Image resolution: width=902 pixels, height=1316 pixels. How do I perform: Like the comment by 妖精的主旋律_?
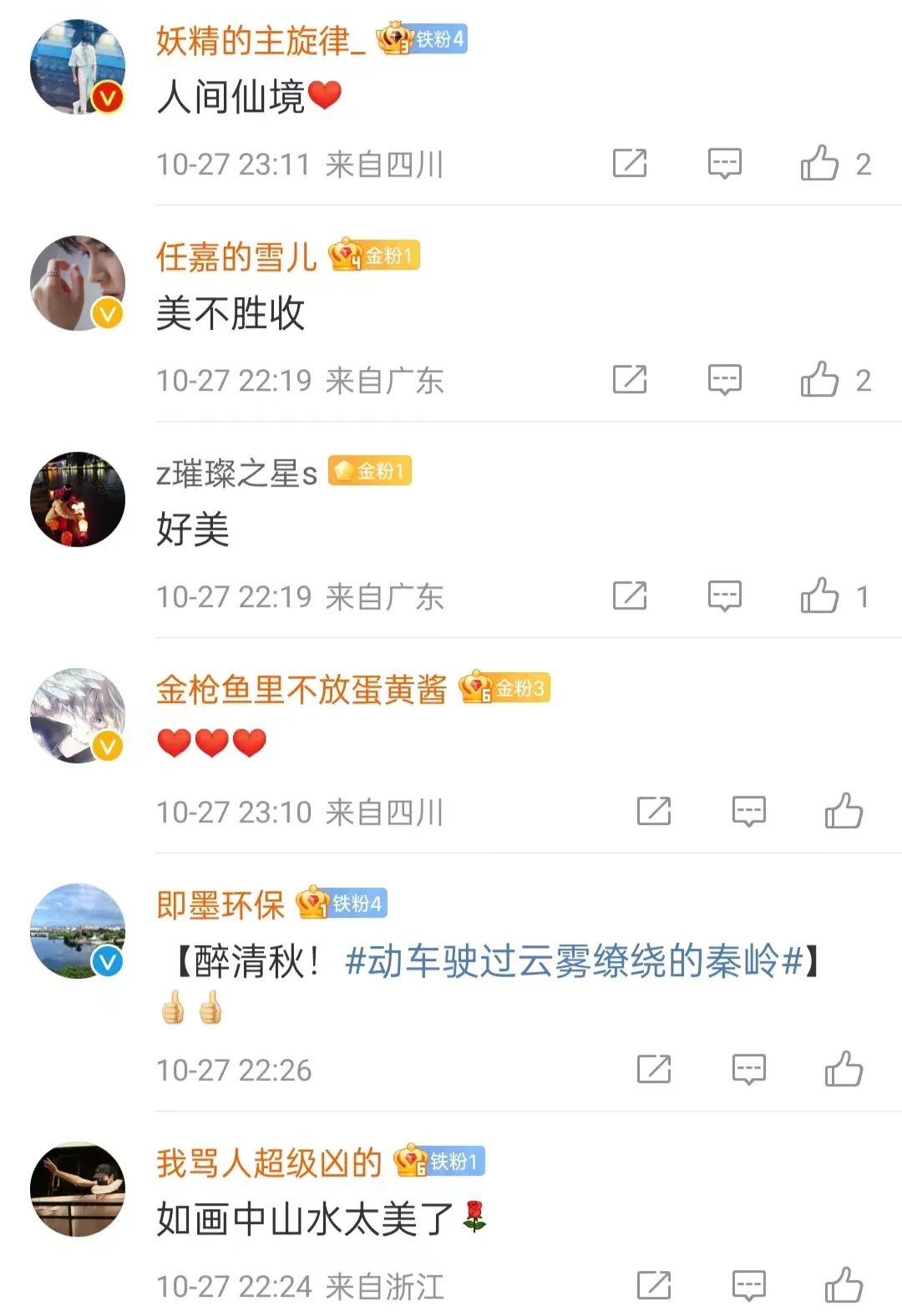pyautogui.click(x=819, y=163)
